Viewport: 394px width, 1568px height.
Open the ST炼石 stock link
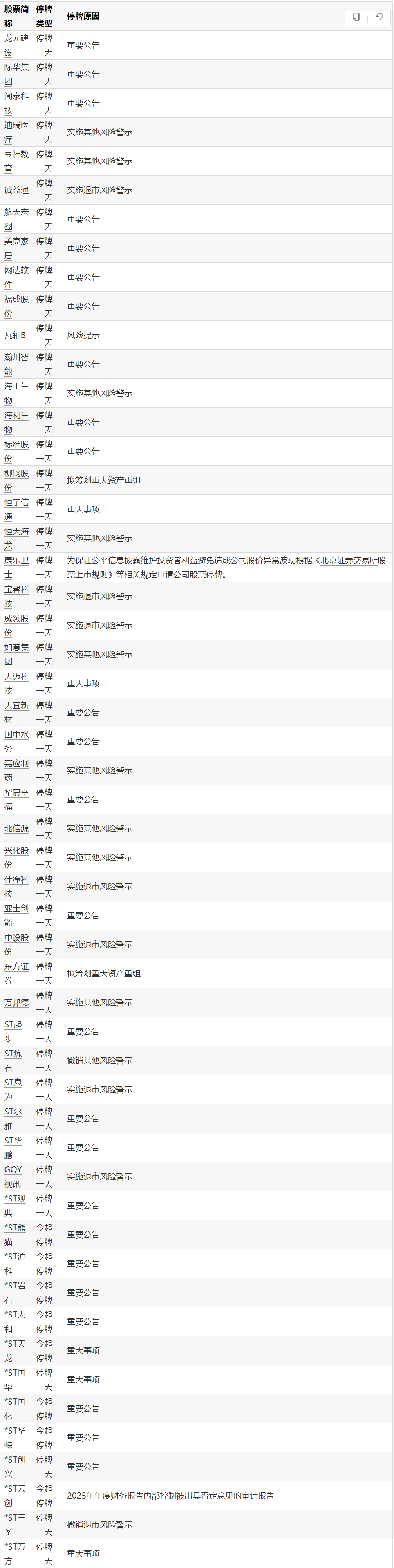(13, 1054)
